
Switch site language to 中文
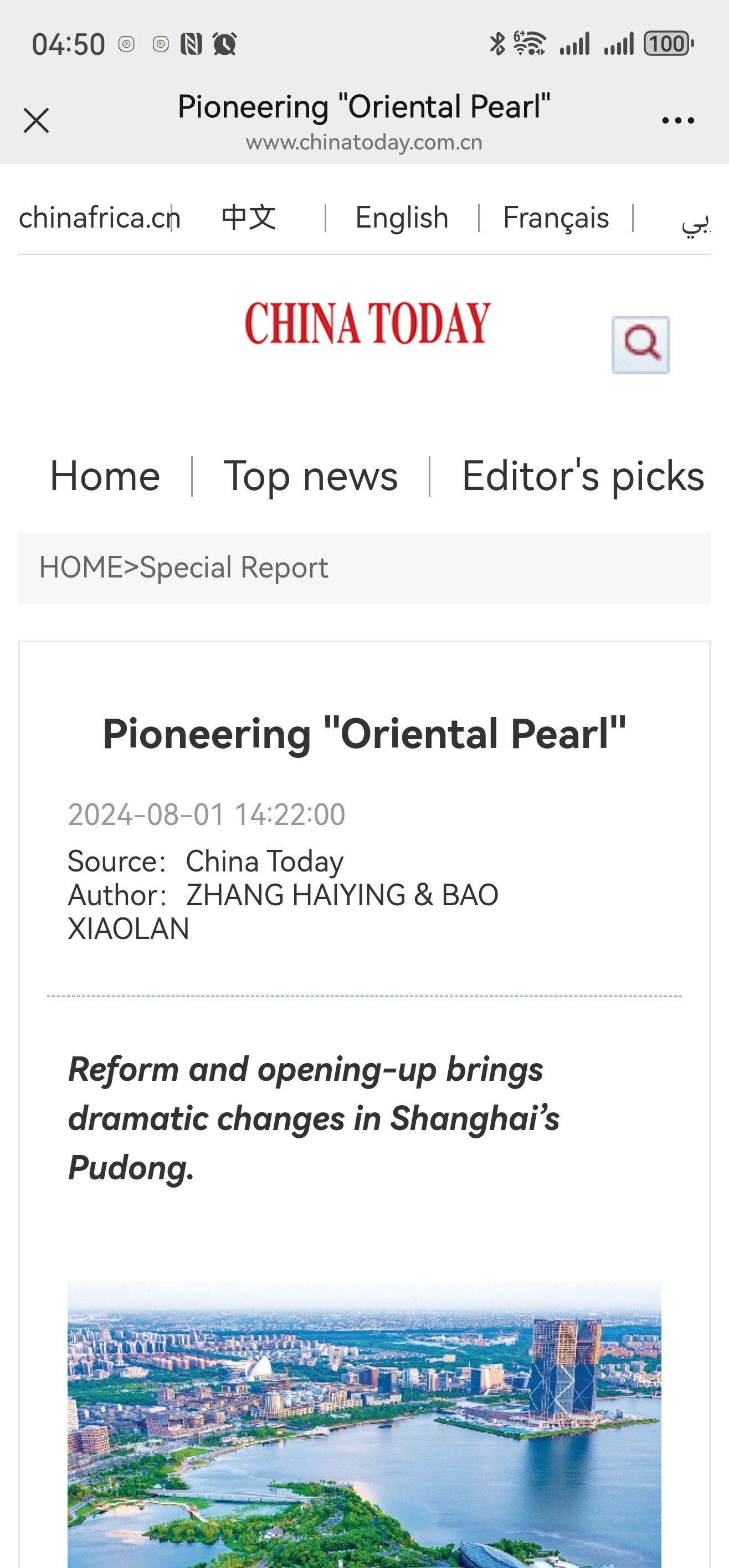(x=249, y=218)
